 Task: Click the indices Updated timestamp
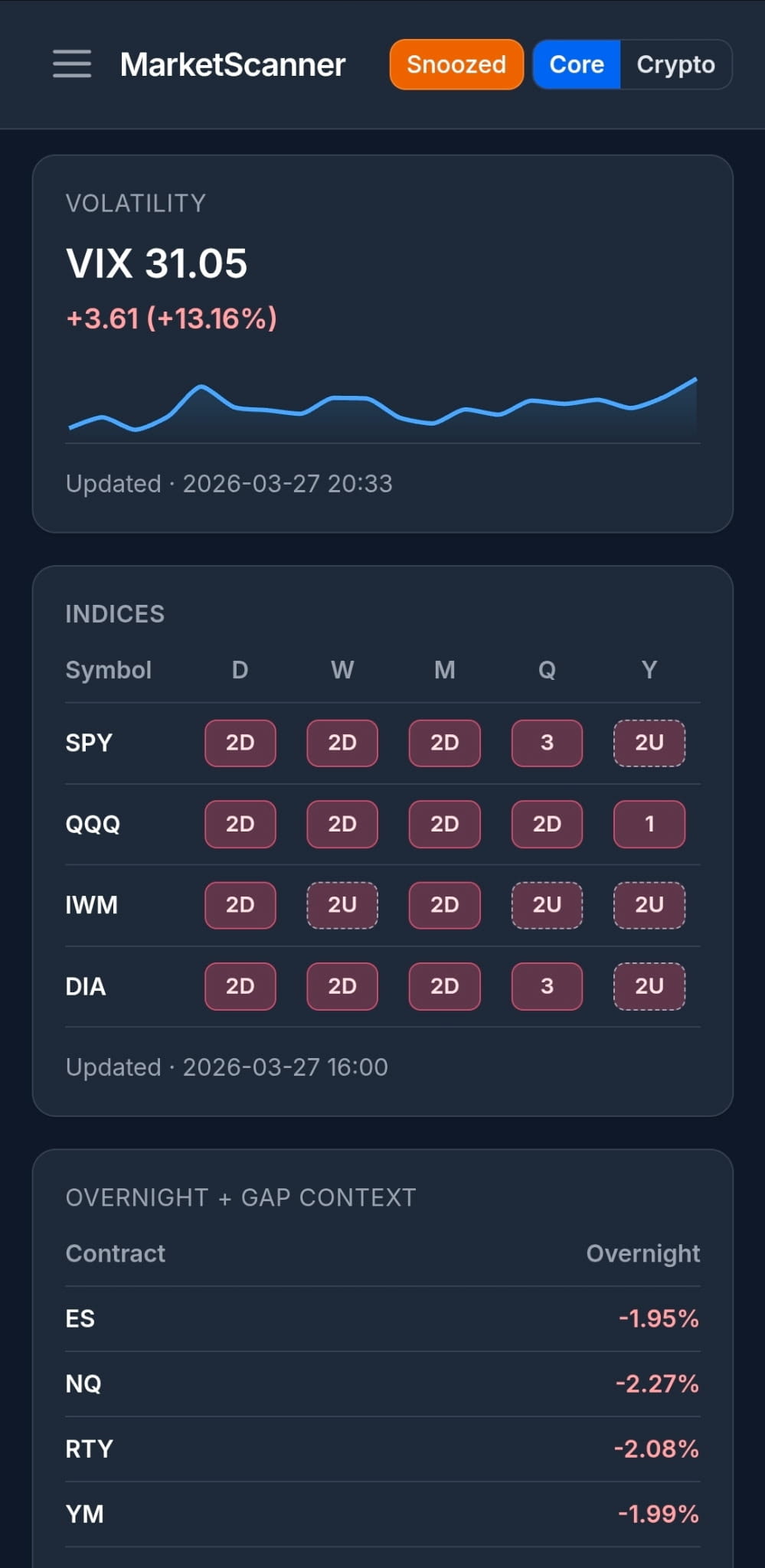click(227, 1066)
